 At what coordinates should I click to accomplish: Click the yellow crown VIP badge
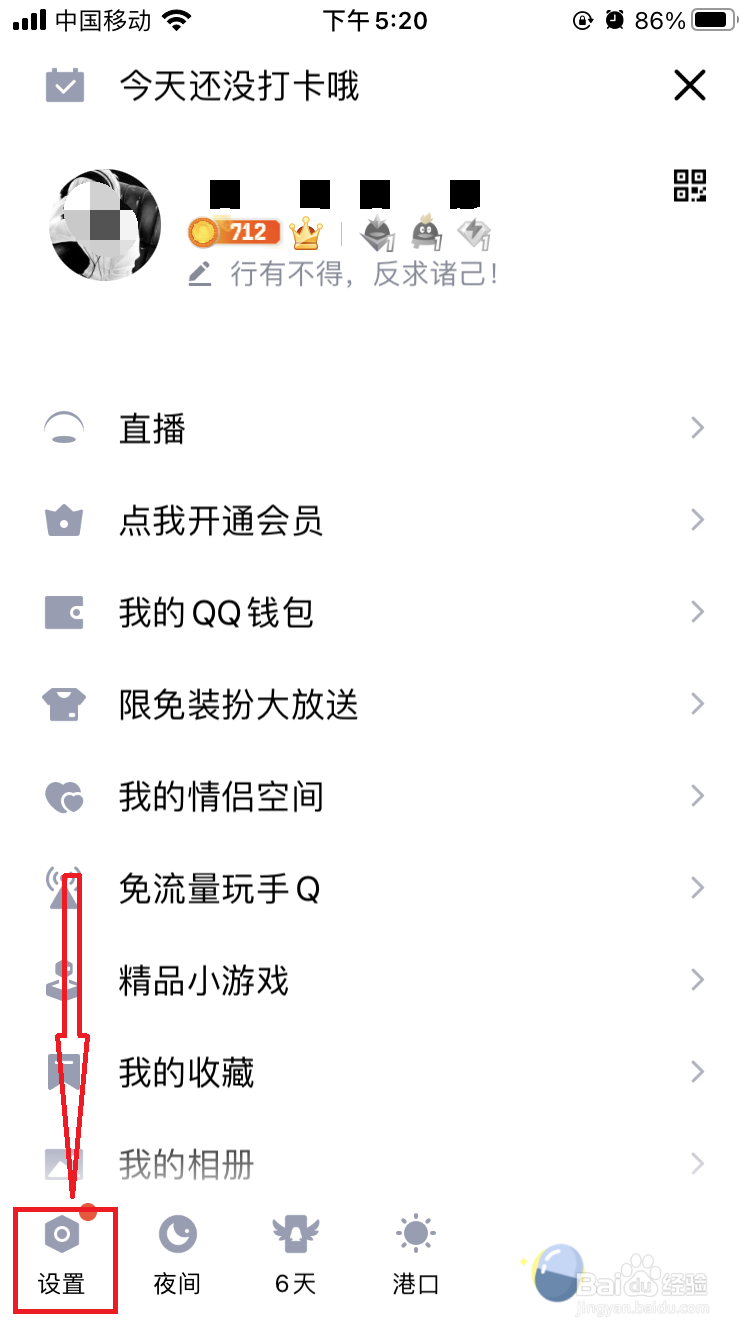(305, 232)
